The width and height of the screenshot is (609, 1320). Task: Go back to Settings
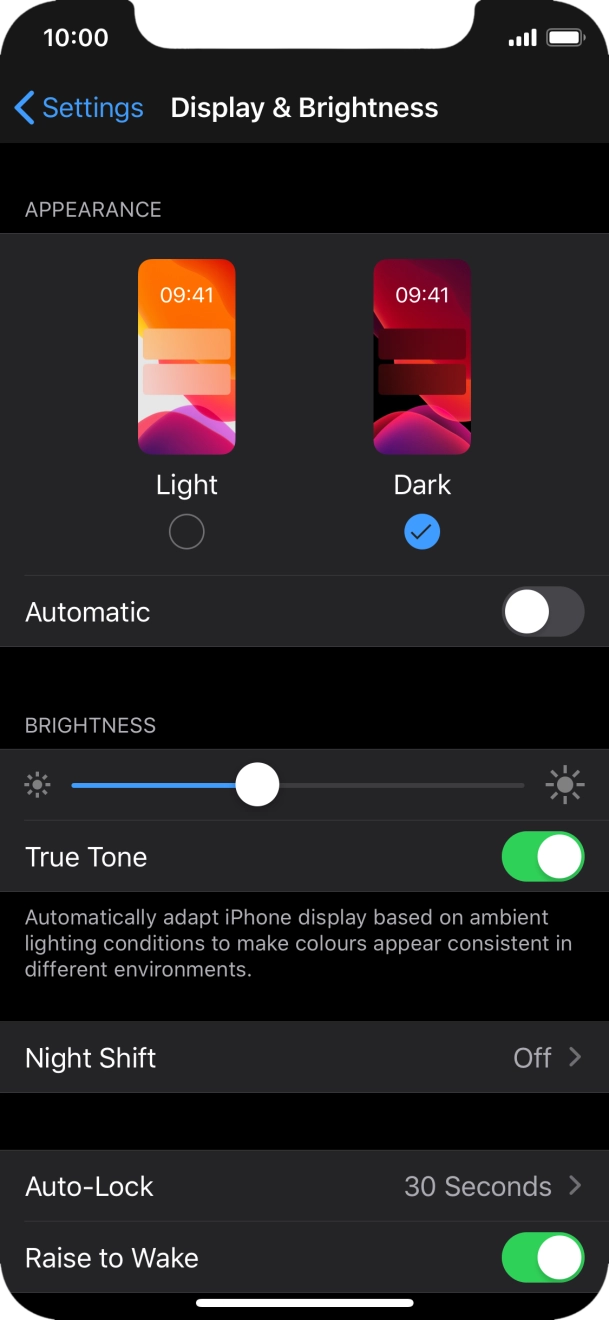(79, 108)
